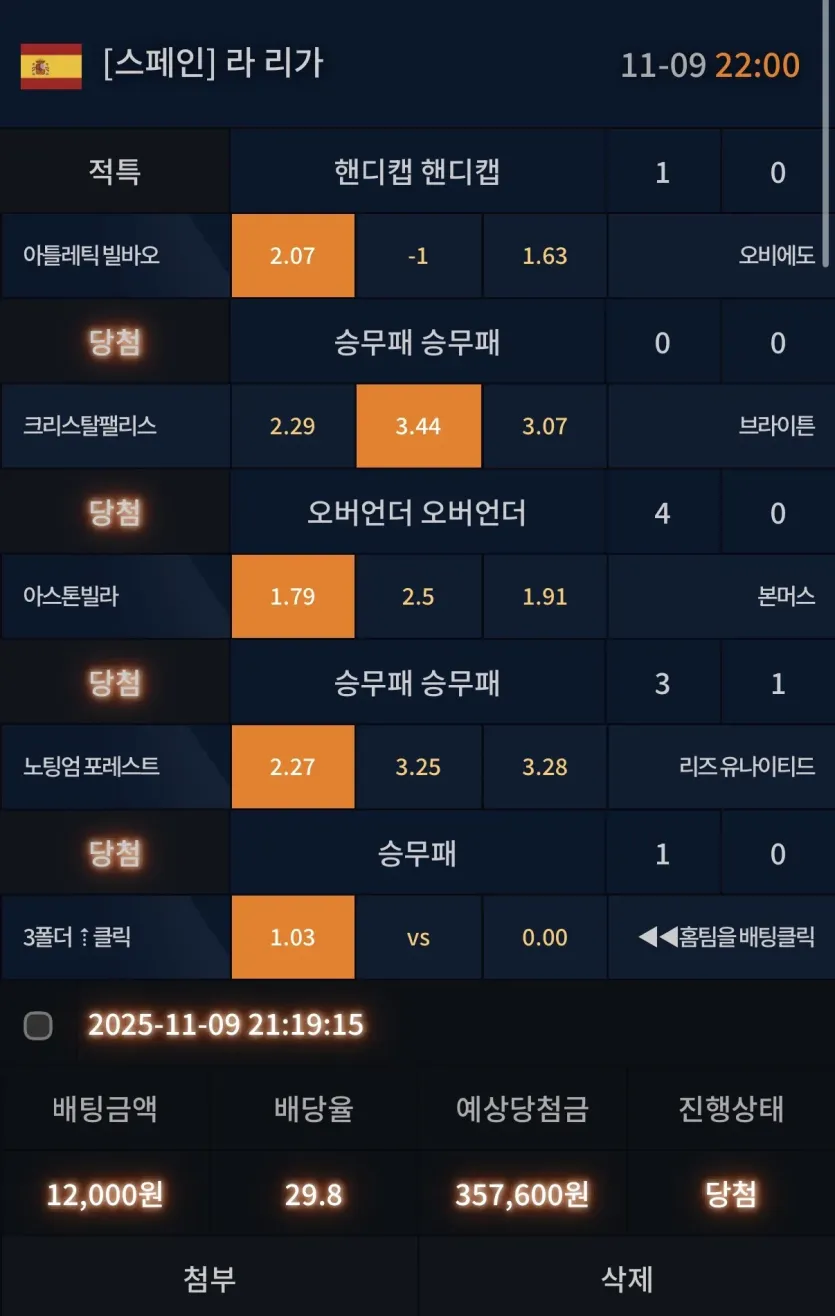
Task: Tap the 첨부 attach button
Action: tap(209, 1277)
